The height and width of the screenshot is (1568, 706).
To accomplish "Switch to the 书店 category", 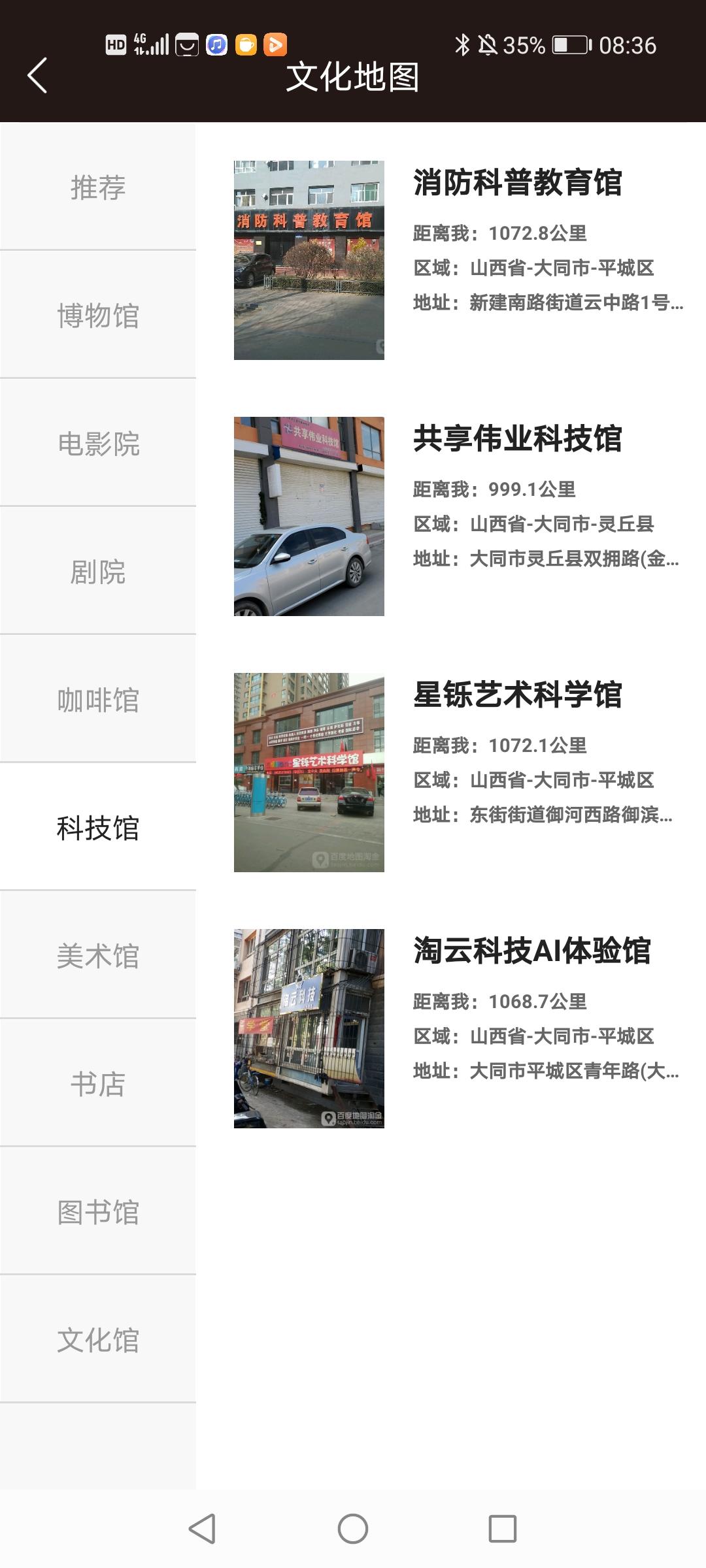I will pos(98,1083).
